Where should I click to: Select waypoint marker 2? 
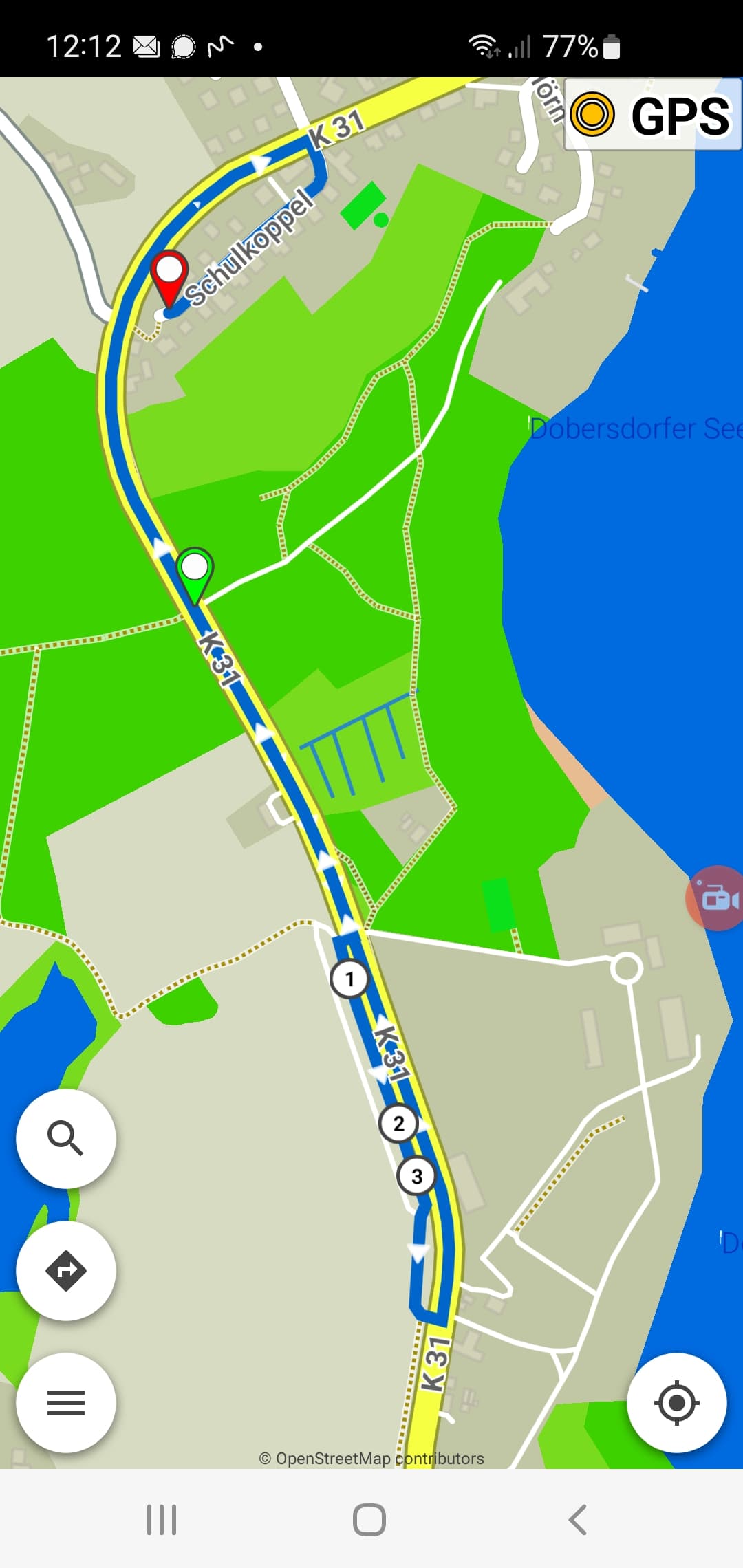tap(398, 1124)
